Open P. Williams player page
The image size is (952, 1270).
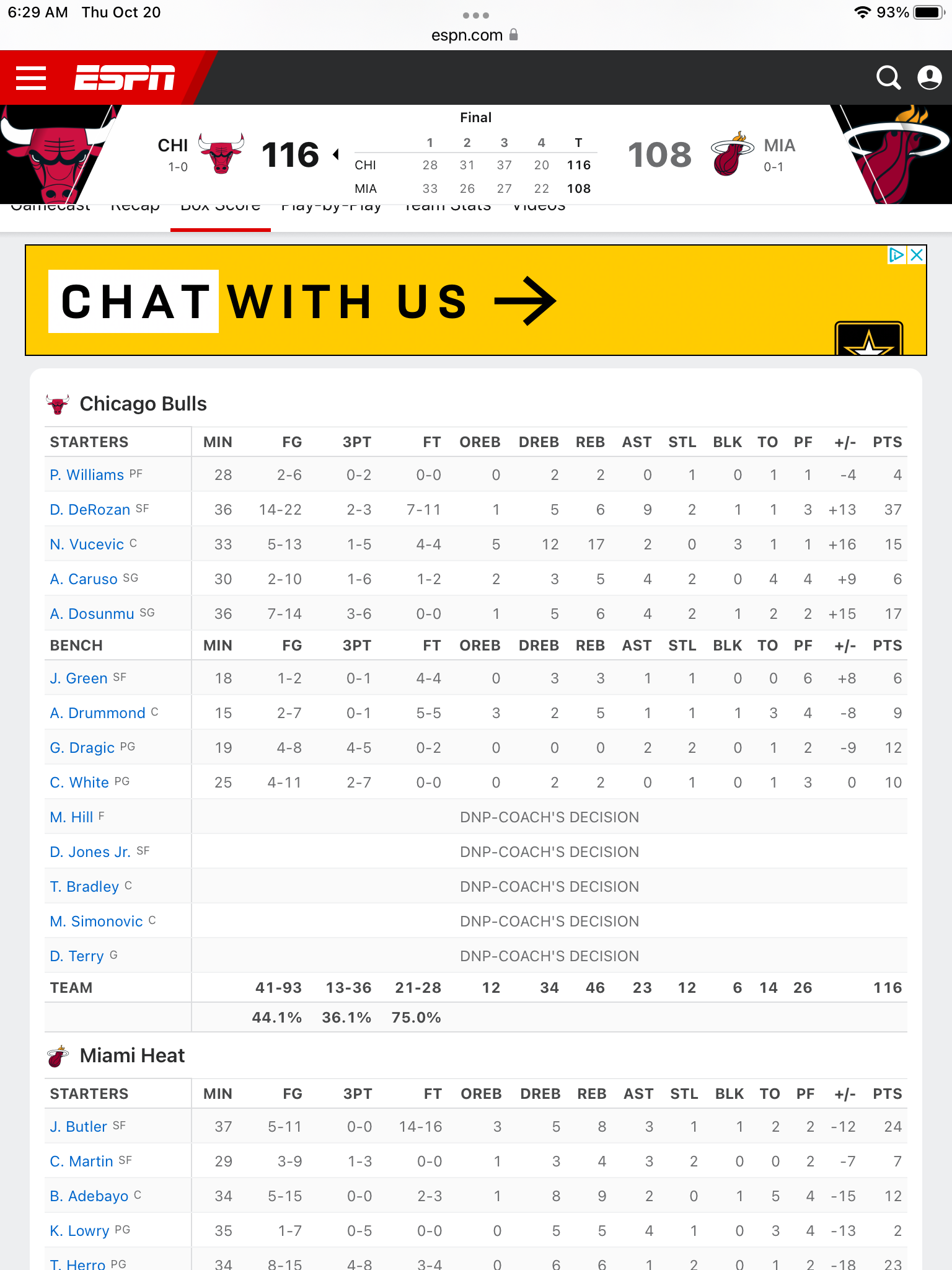click(87, 475)
